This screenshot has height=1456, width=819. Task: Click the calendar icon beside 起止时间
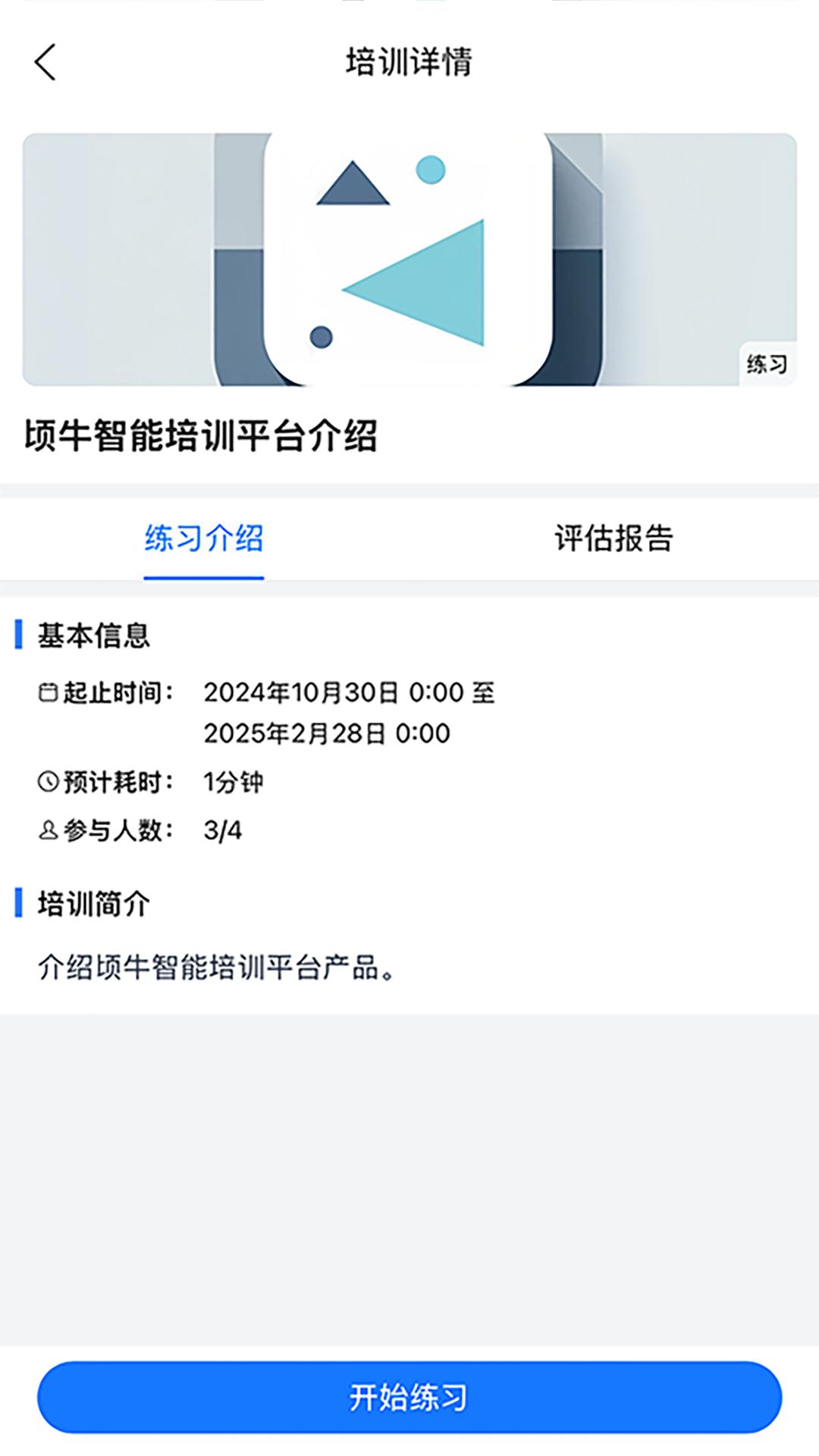tap(47, 691)
